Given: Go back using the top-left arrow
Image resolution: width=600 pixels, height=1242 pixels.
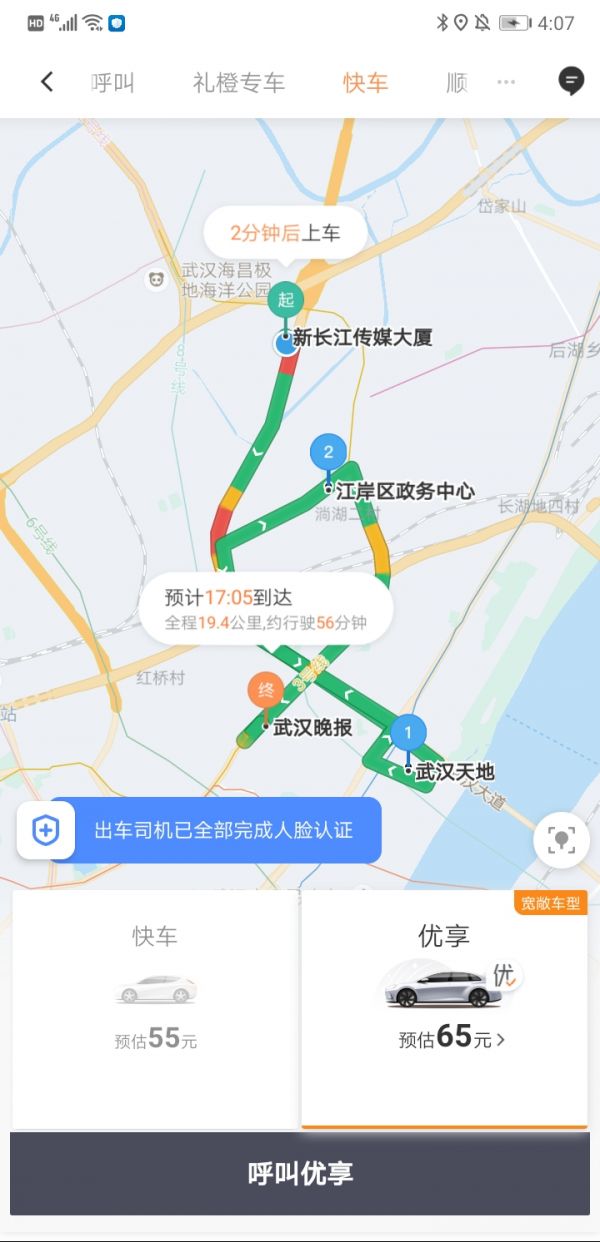Looking at the screenshot, I should [x=47, y=82].
